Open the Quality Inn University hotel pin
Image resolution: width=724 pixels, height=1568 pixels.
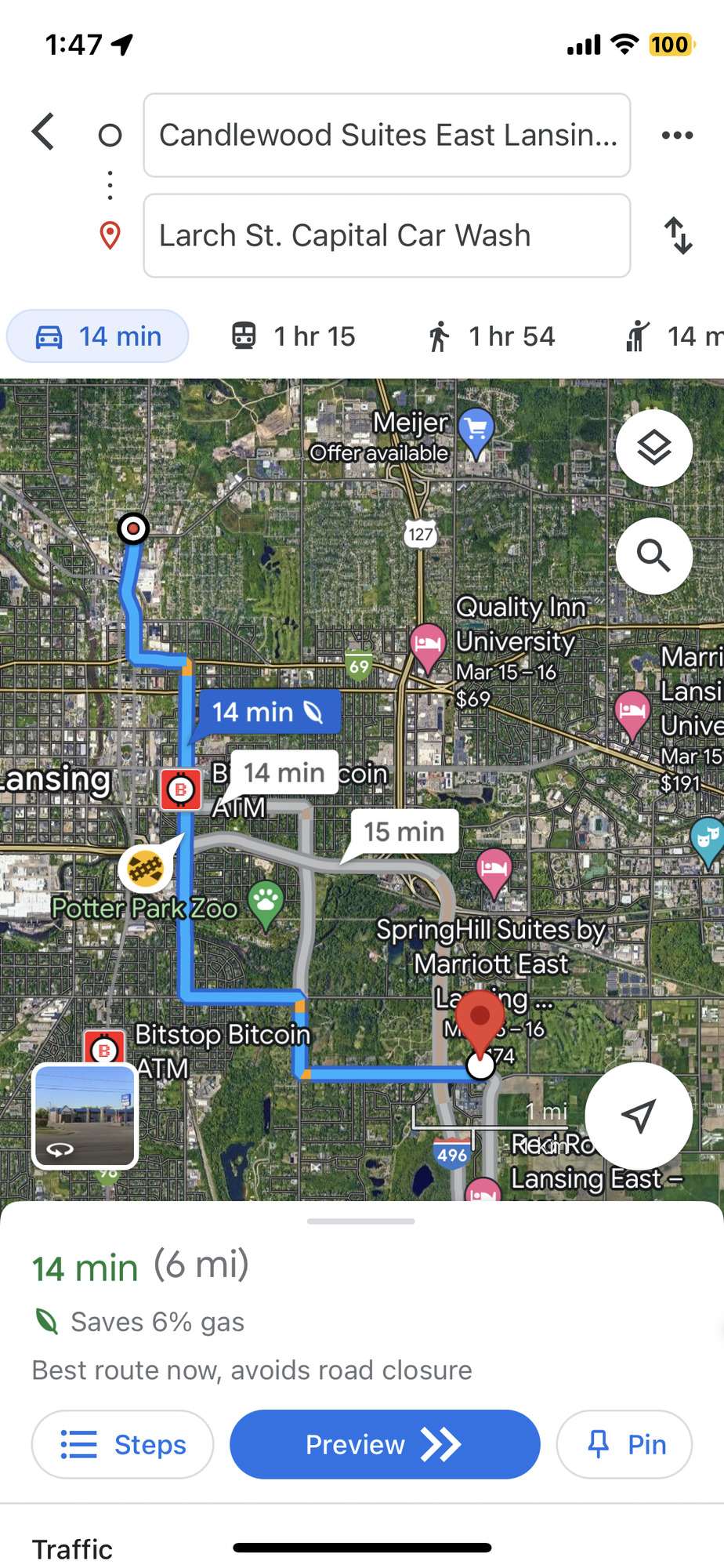pos(427,644)
